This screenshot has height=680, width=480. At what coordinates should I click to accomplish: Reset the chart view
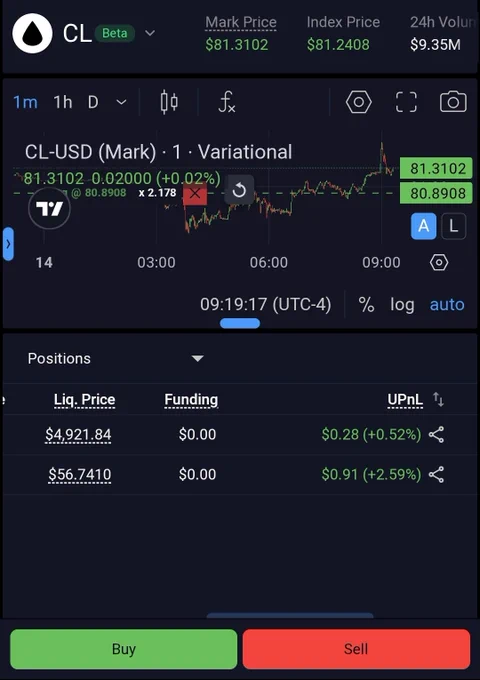239,190
